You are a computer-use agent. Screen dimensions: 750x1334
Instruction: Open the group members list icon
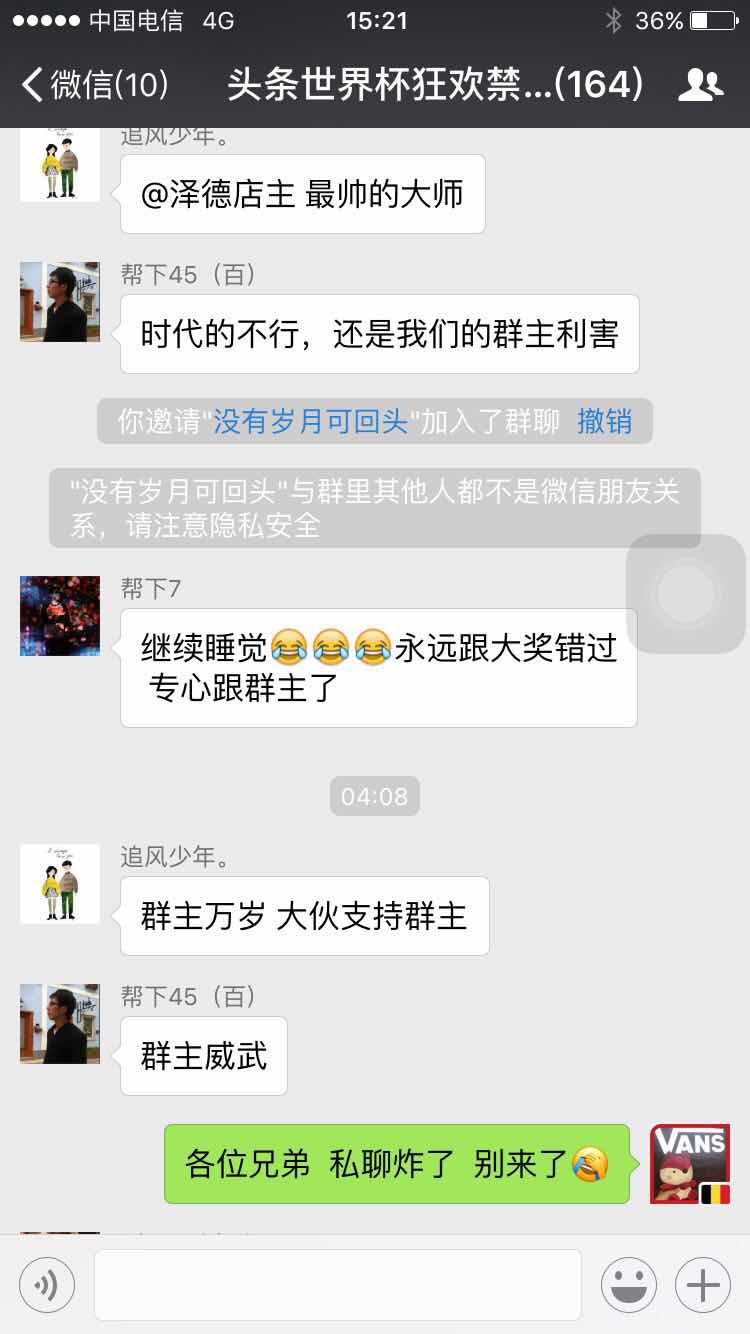coord(705,86)
